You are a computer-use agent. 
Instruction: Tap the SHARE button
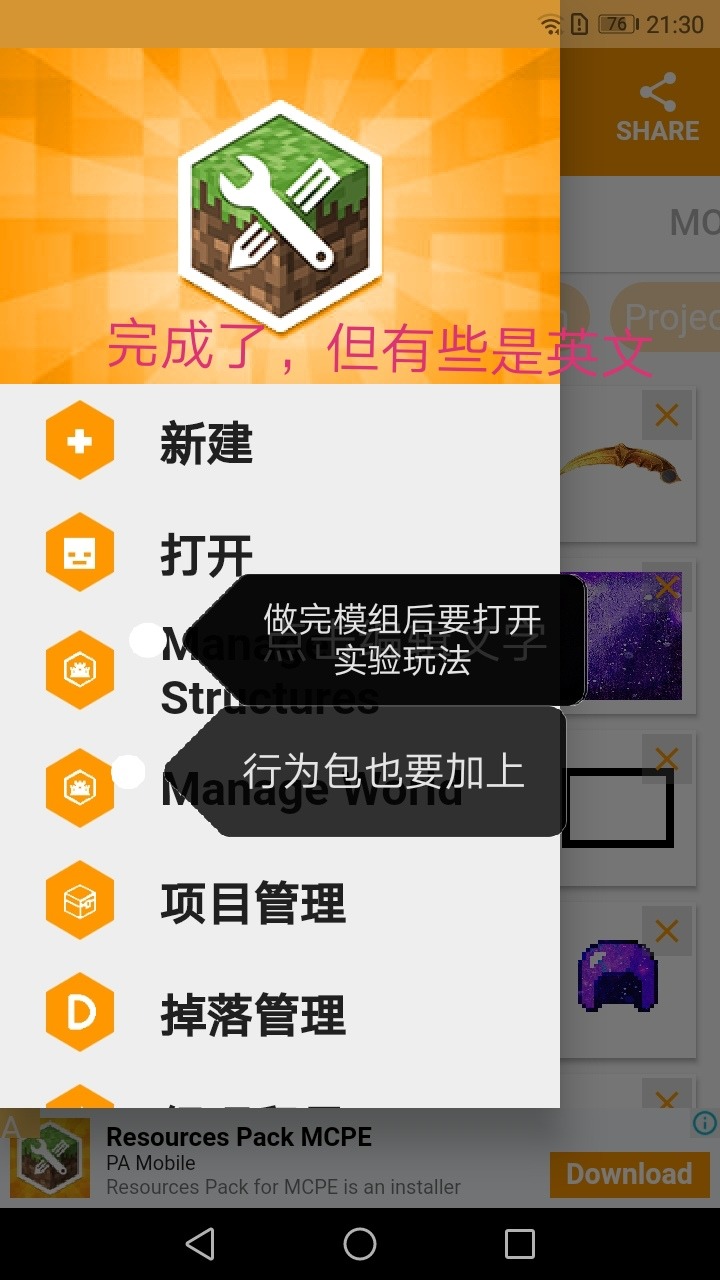(x=657, y=109)
